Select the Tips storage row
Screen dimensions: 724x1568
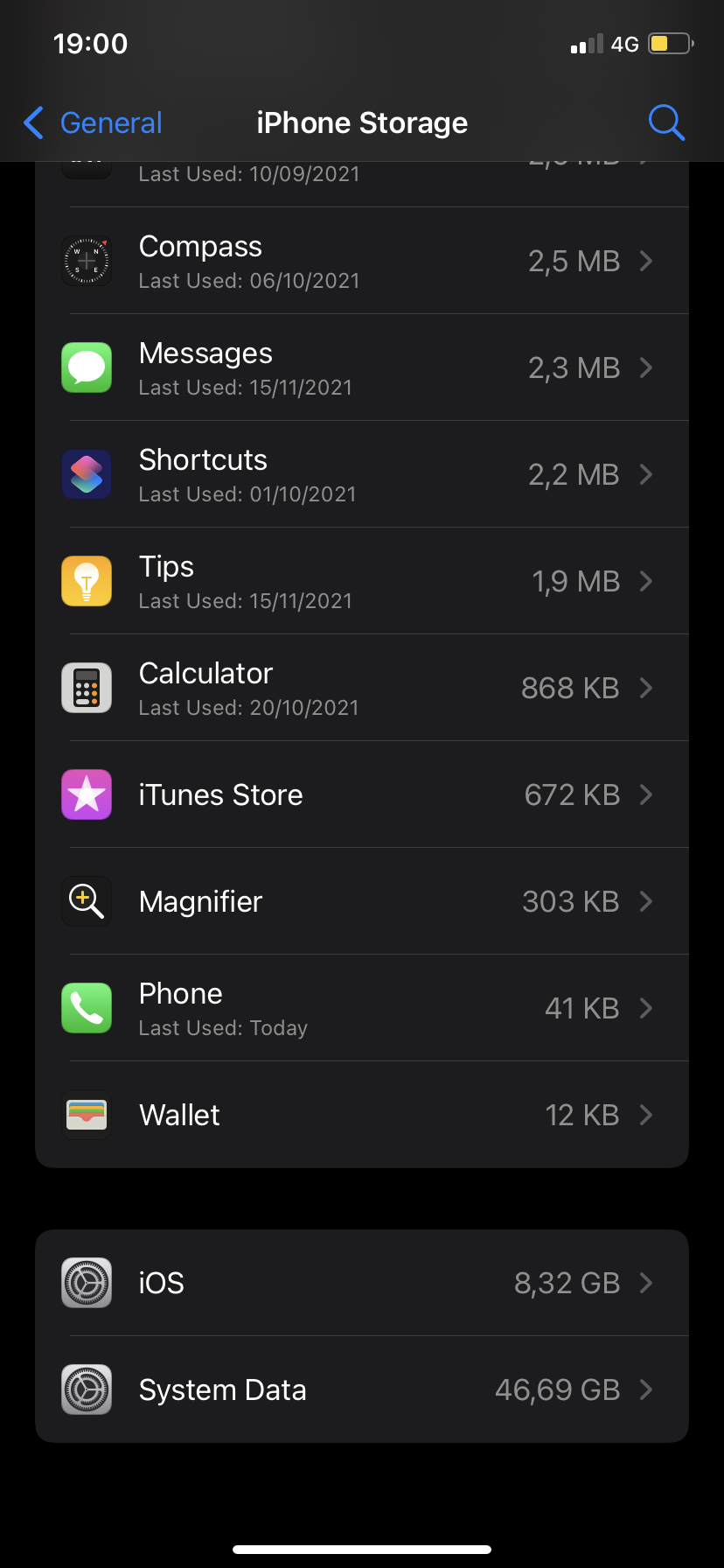pos(362,581)
